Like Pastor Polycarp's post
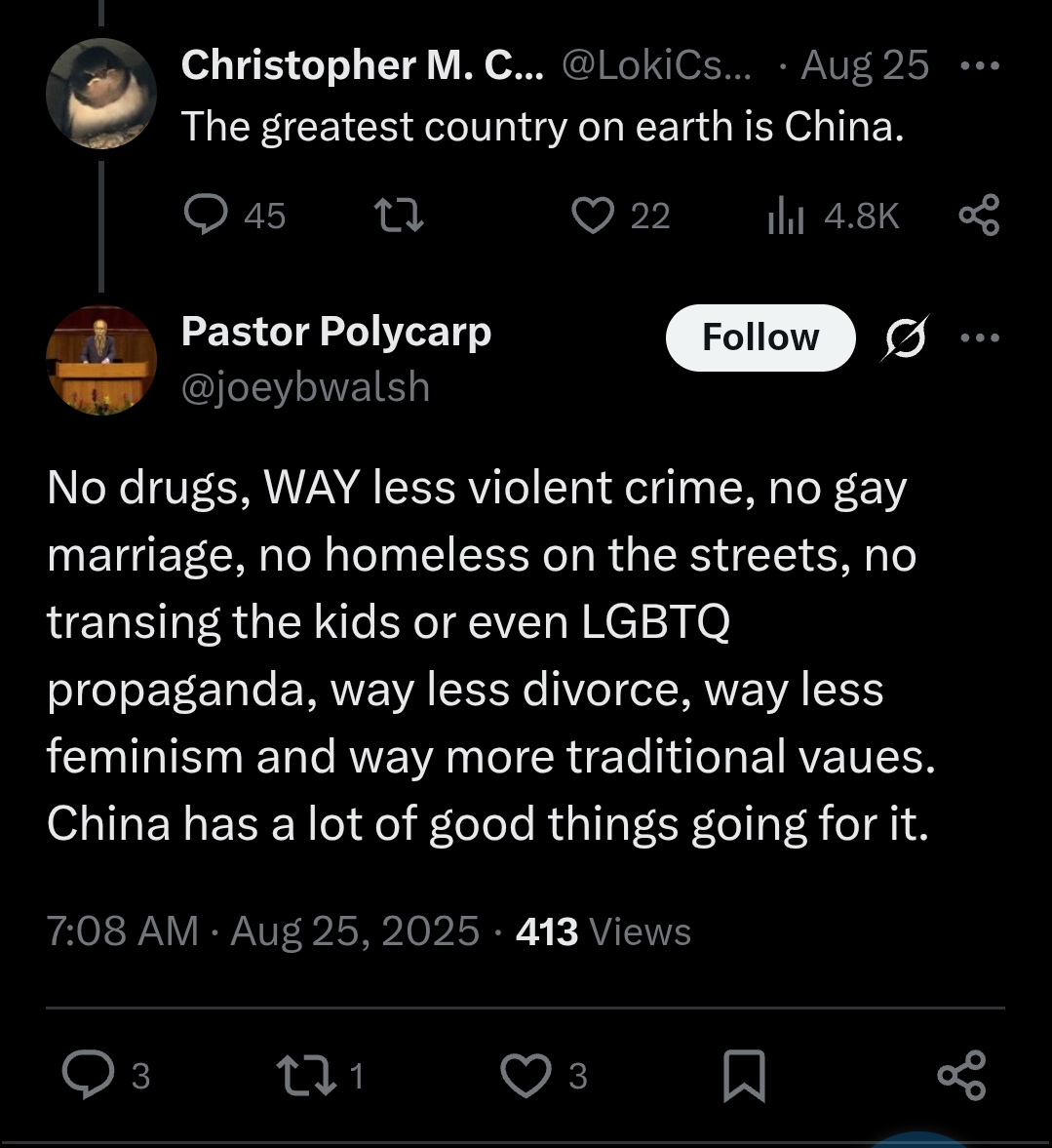1052x1148 pixels. (526, 1075)
